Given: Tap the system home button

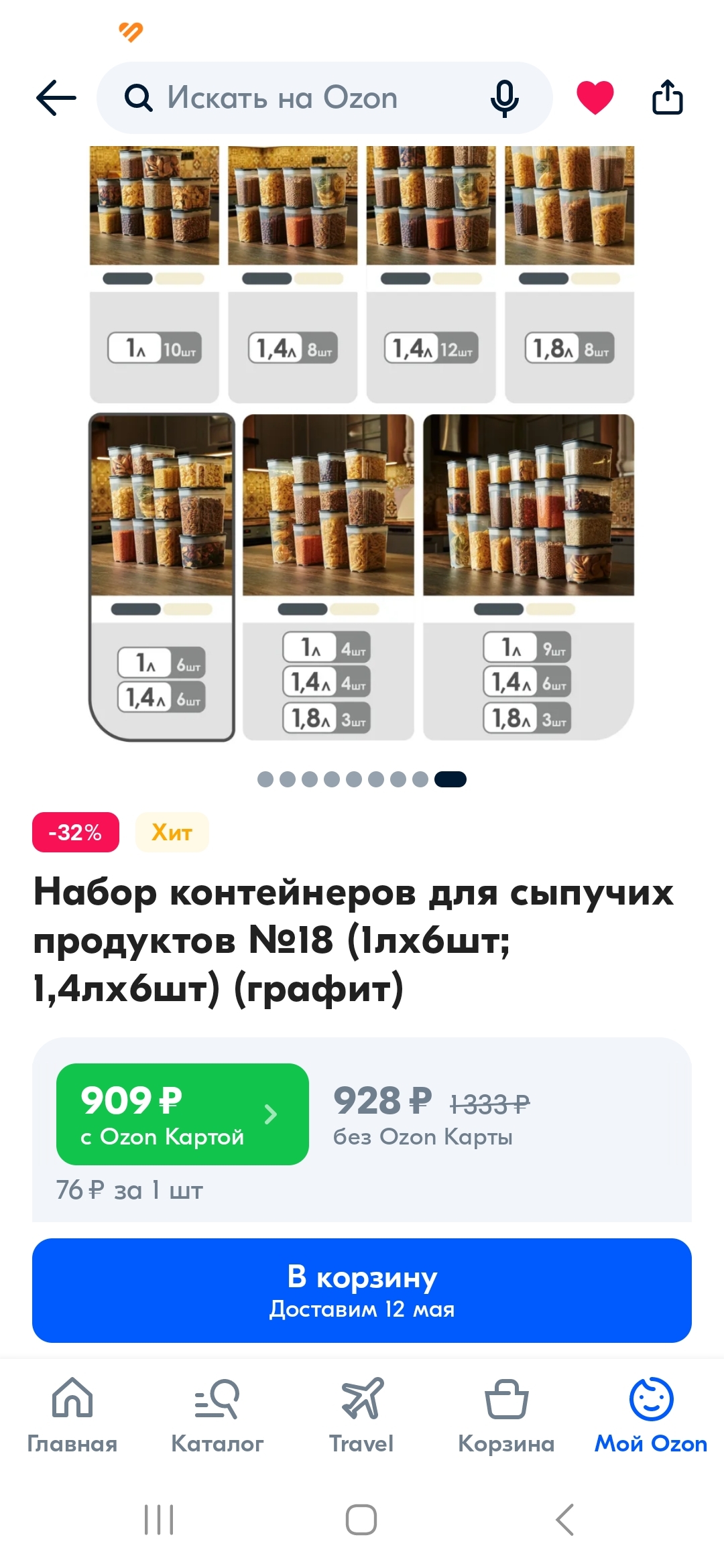Looking at the screenshot, I should coord(361,1519).
